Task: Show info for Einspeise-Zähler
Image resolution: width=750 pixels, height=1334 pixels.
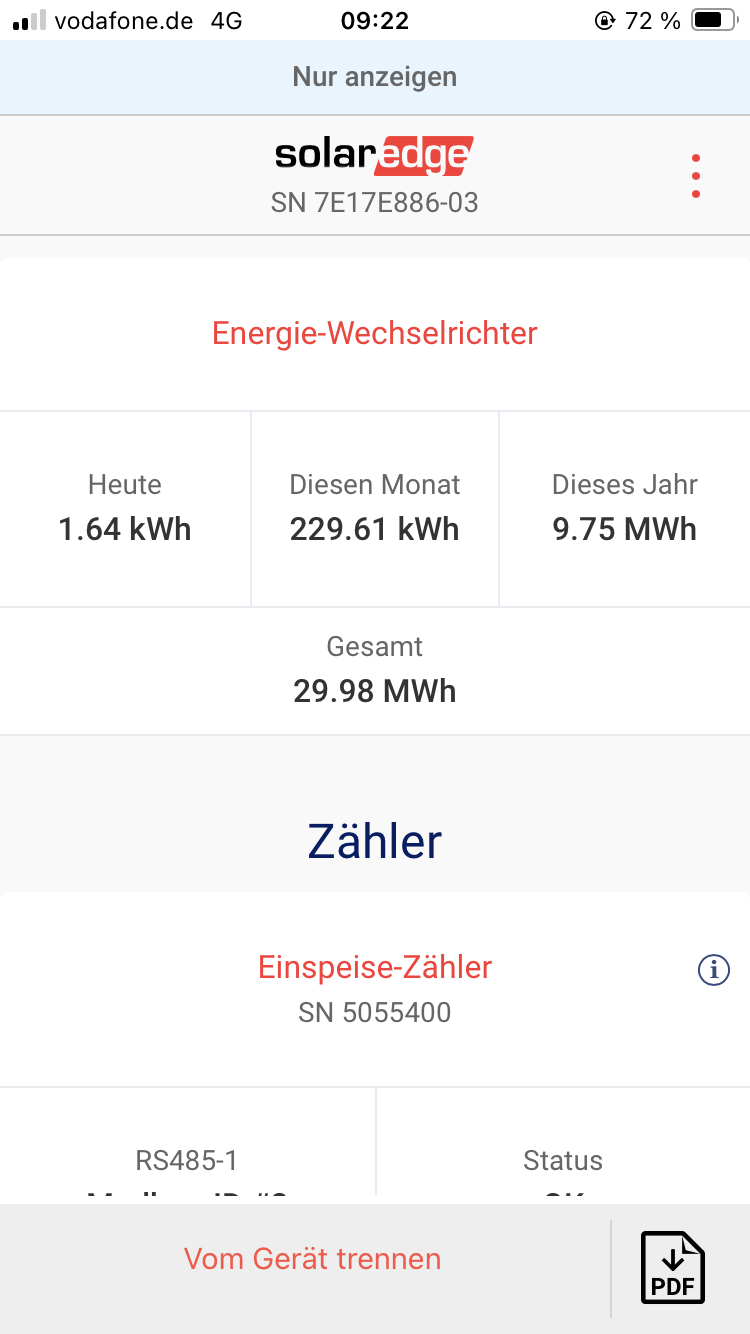Action: tap(713, 969)
